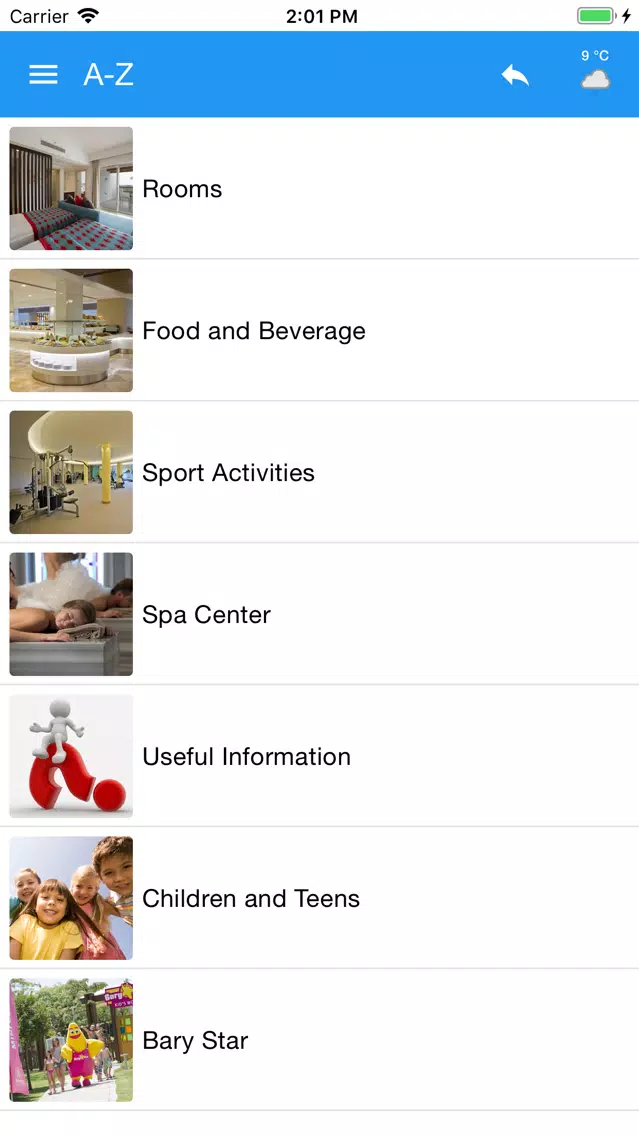
Task: Open the Rooms section
Action: (320, 188)
